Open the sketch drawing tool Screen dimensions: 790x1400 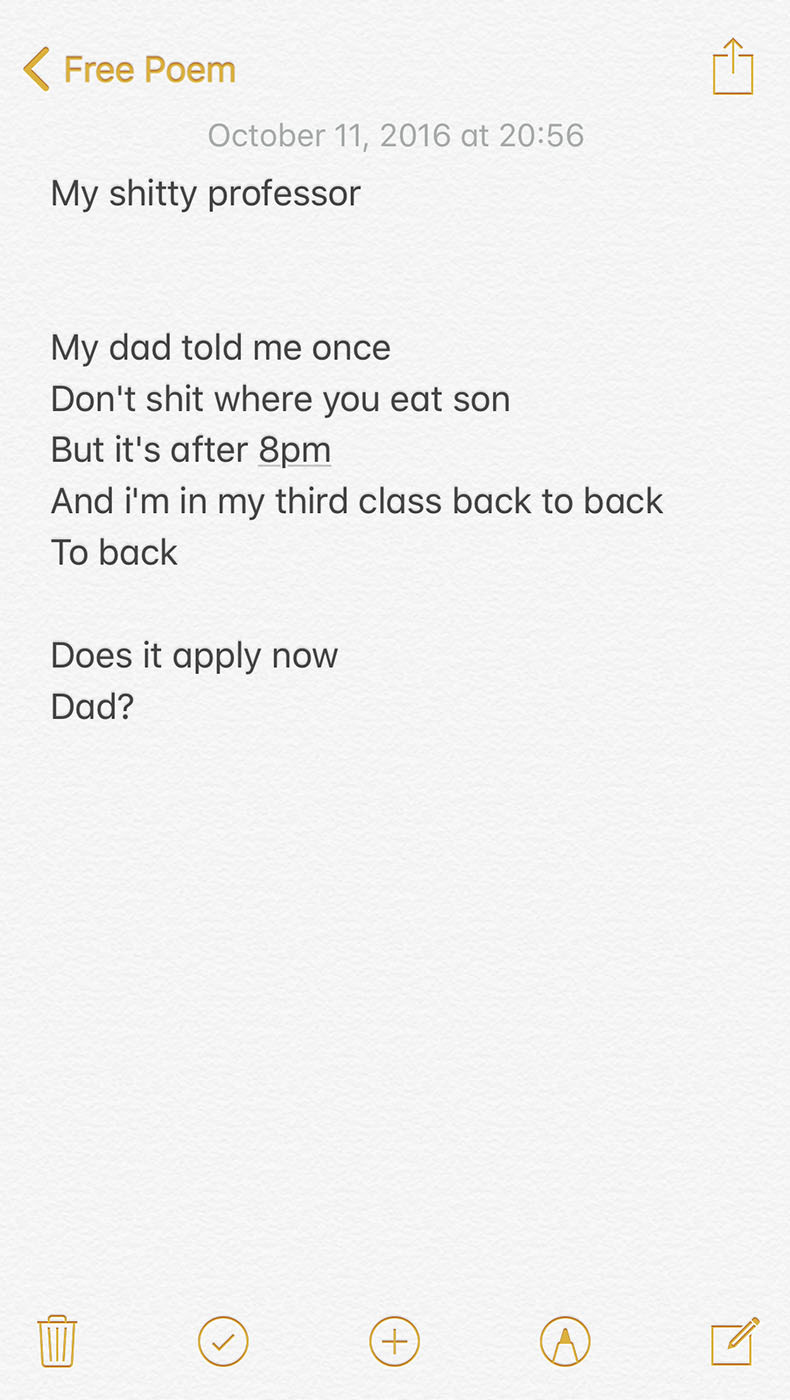click(x=565, y=1341)
